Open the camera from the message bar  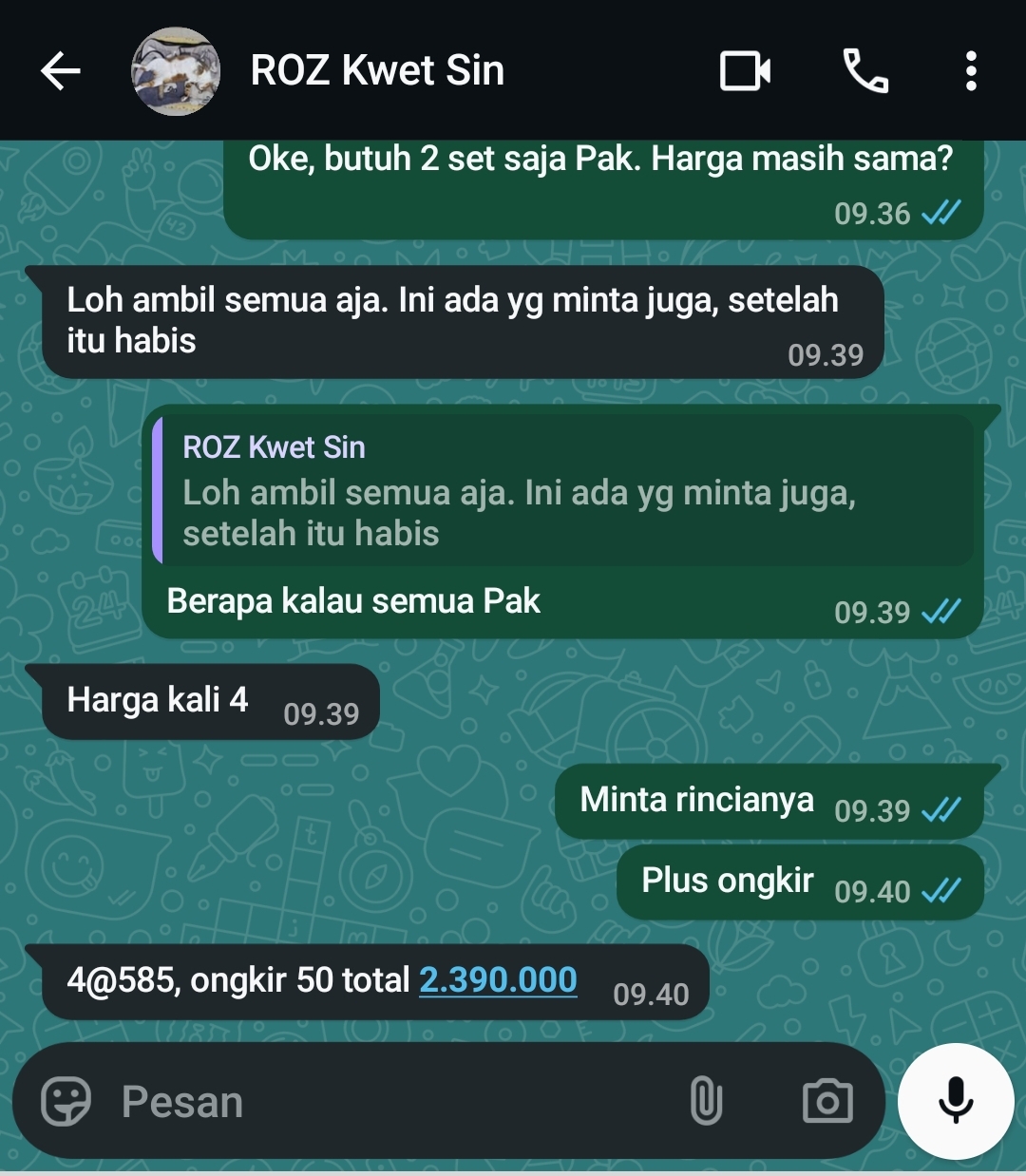(x=827, y=1101)
